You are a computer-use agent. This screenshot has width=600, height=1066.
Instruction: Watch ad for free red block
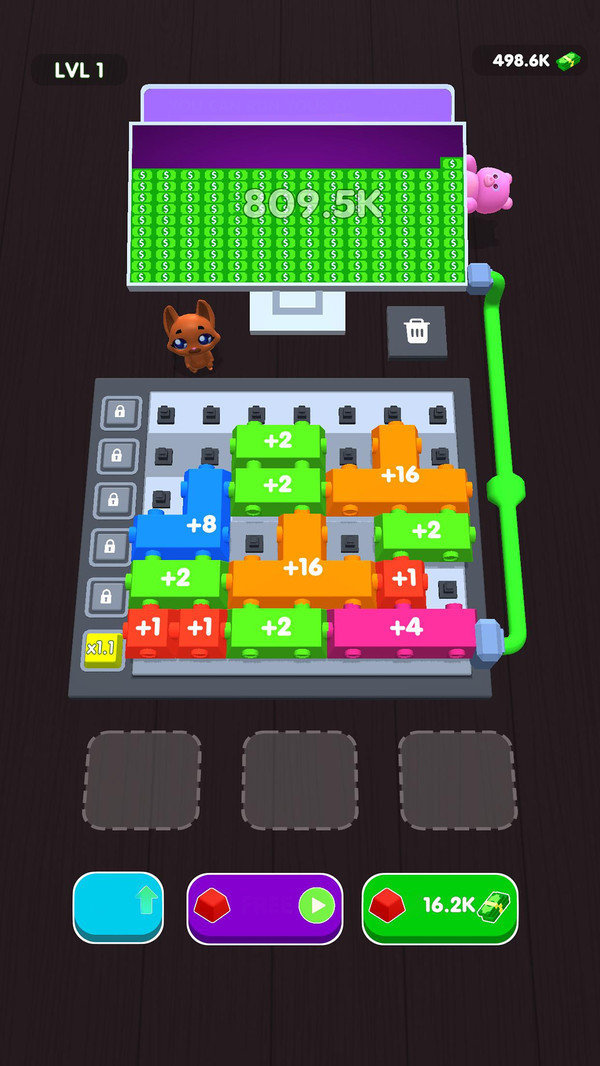tap(265, 908)
